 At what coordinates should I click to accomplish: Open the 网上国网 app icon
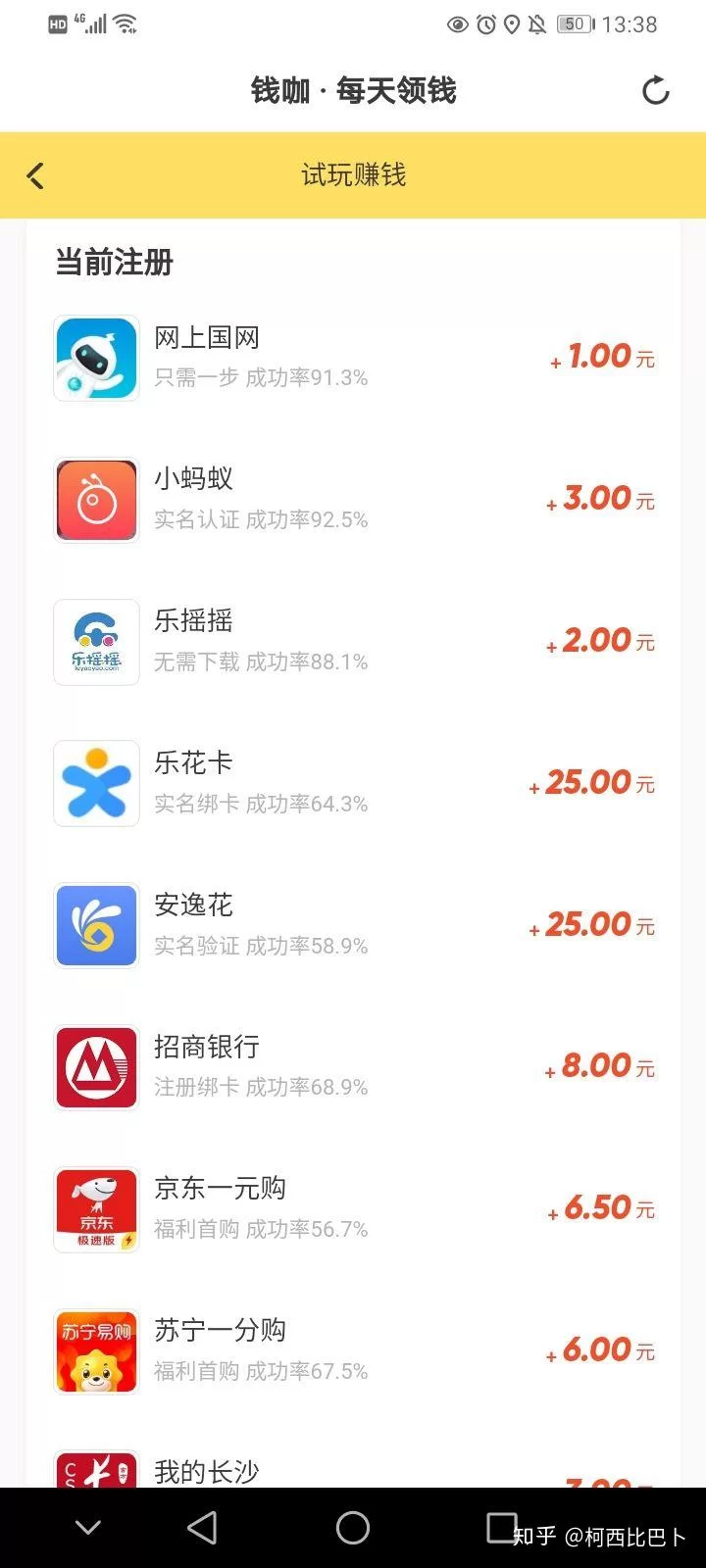pyautogui.click(x=96, y=358)
